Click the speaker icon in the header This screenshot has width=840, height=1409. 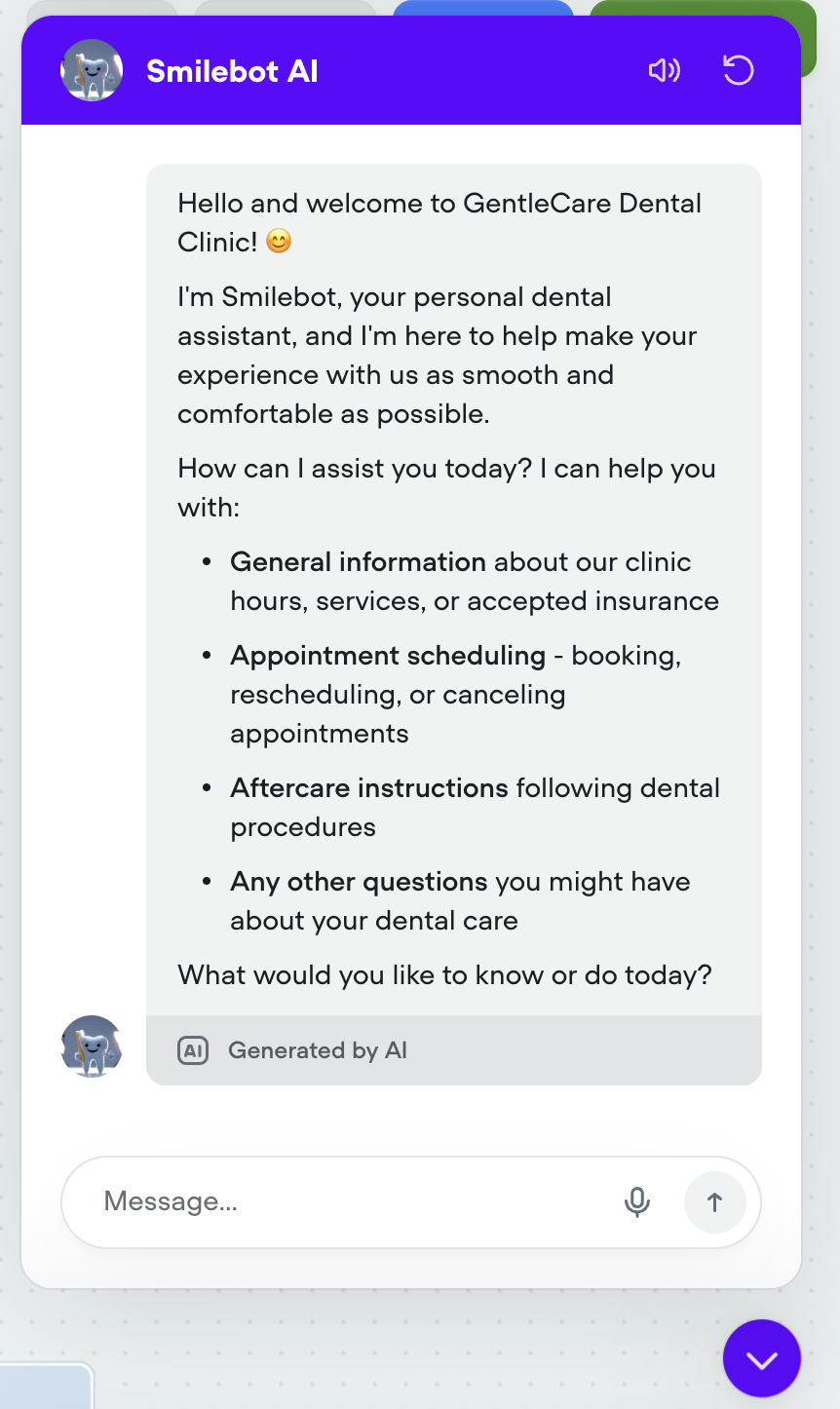point(664,70)
